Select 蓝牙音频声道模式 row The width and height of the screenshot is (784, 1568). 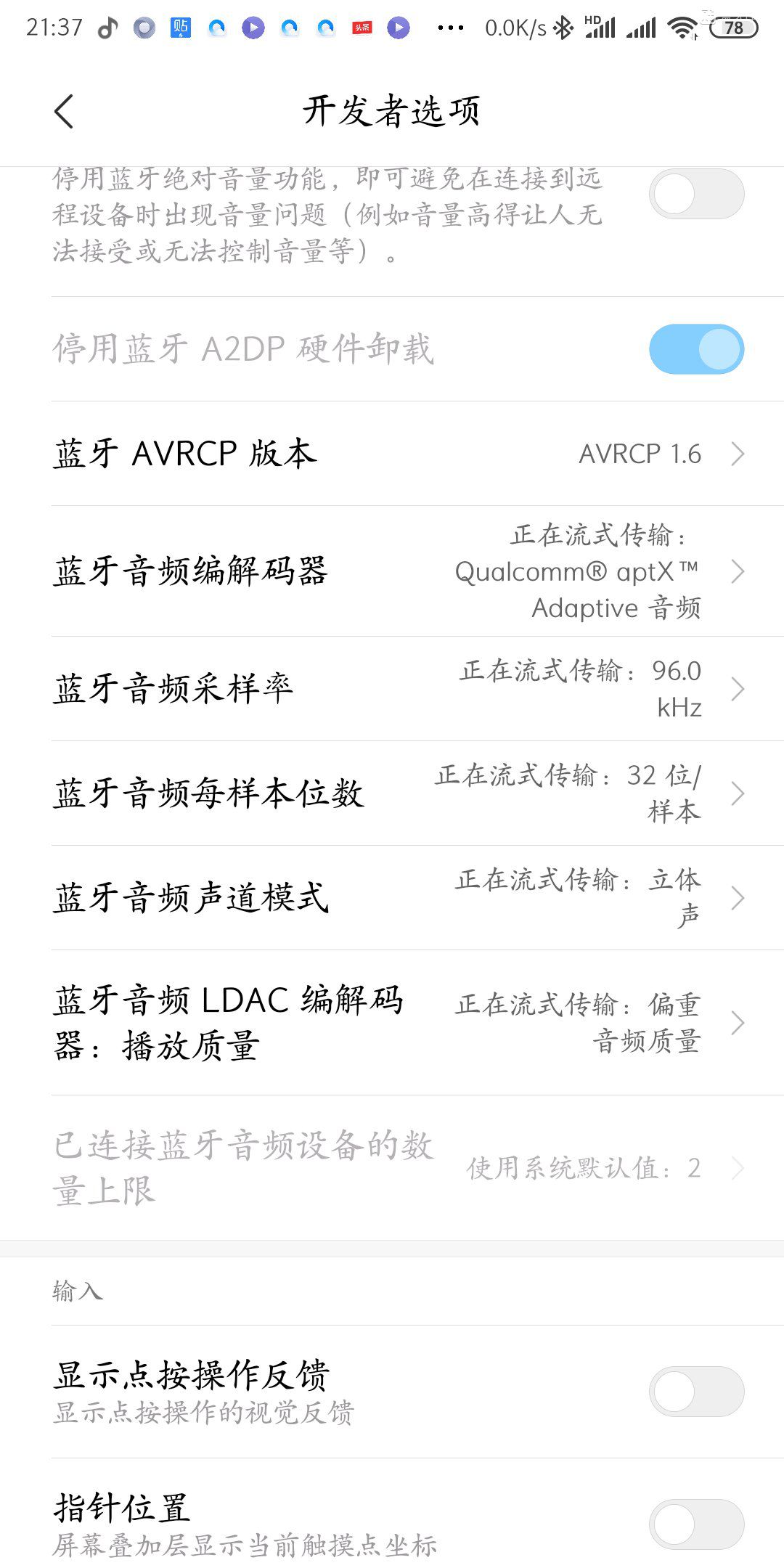coord(392,897)
